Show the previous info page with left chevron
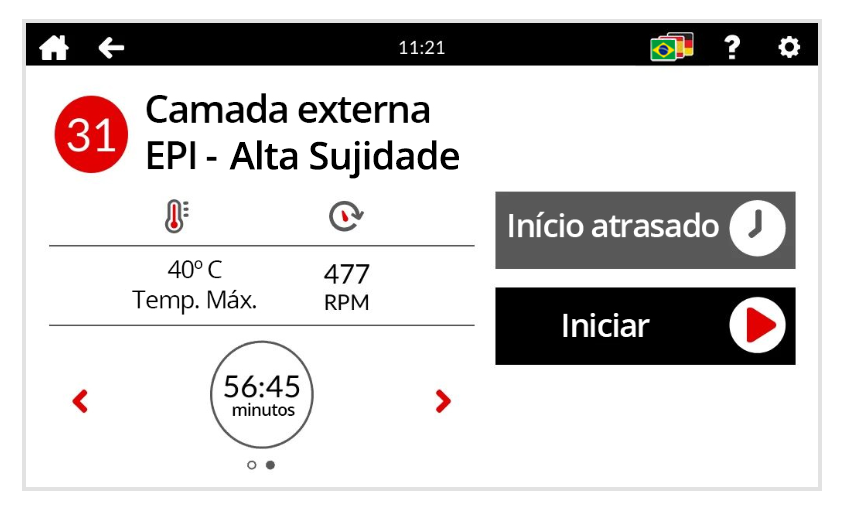The image size is (844, 516). click(80, 401)
